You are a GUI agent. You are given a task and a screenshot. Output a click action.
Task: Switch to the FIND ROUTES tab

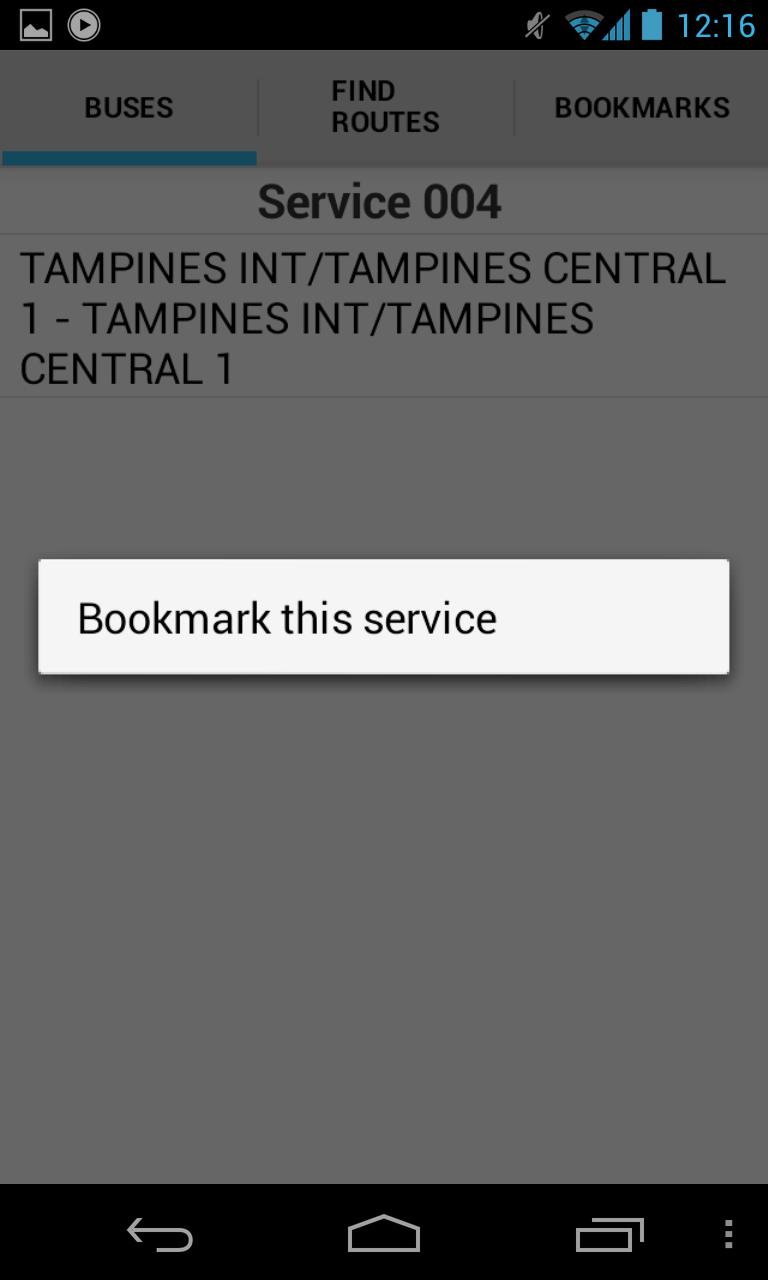[x=384, y=107]
